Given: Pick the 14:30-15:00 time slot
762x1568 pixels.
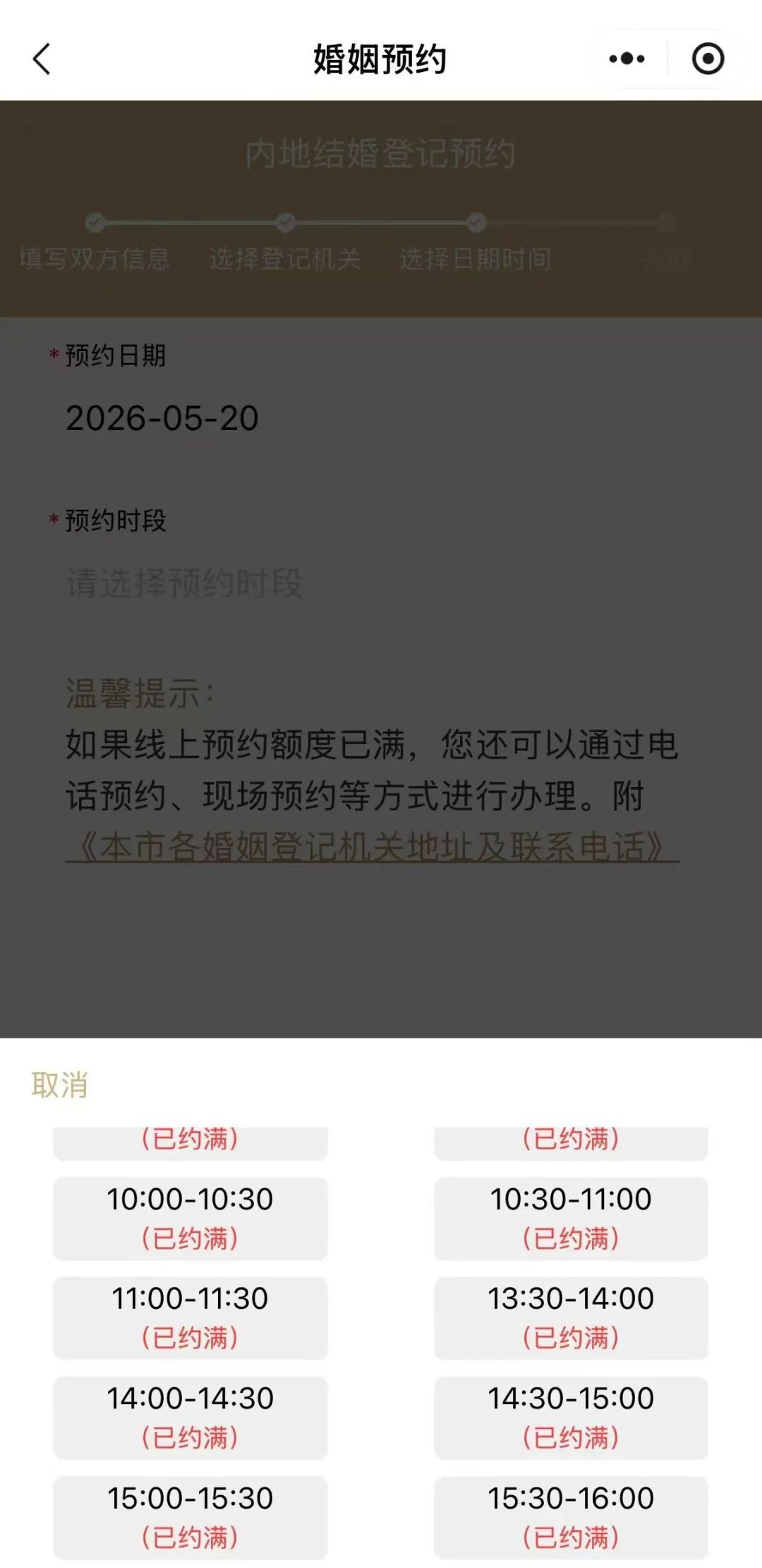Looking at the screenshot, I should tap(571, 1417).
